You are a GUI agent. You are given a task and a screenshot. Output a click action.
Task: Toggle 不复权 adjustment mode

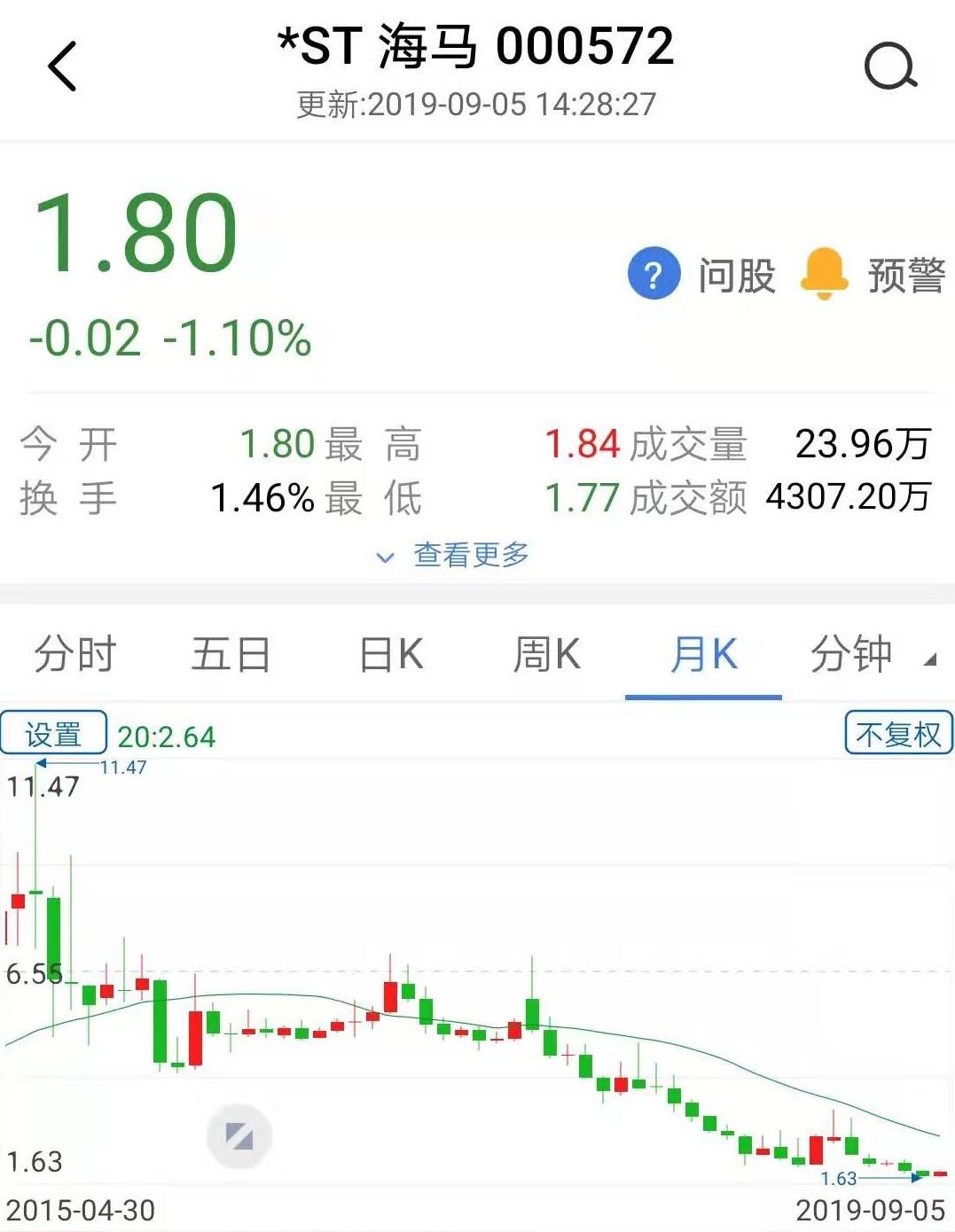point(897,733)
